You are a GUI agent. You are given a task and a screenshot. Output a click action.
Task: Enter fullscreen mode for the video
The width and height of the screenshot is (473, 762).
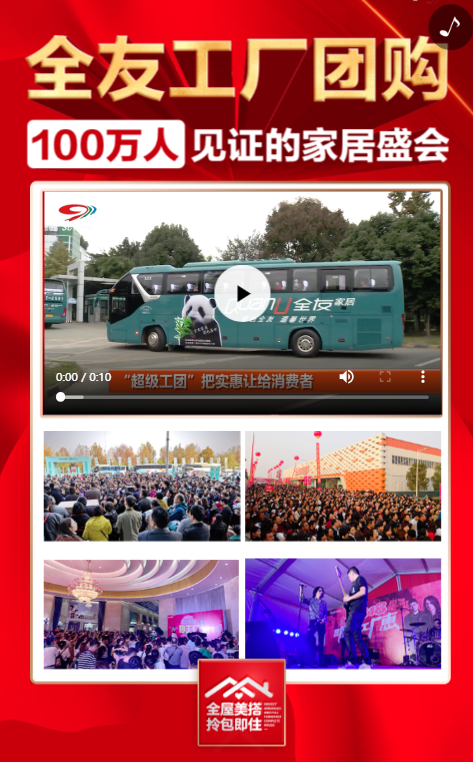coord(385,377)
